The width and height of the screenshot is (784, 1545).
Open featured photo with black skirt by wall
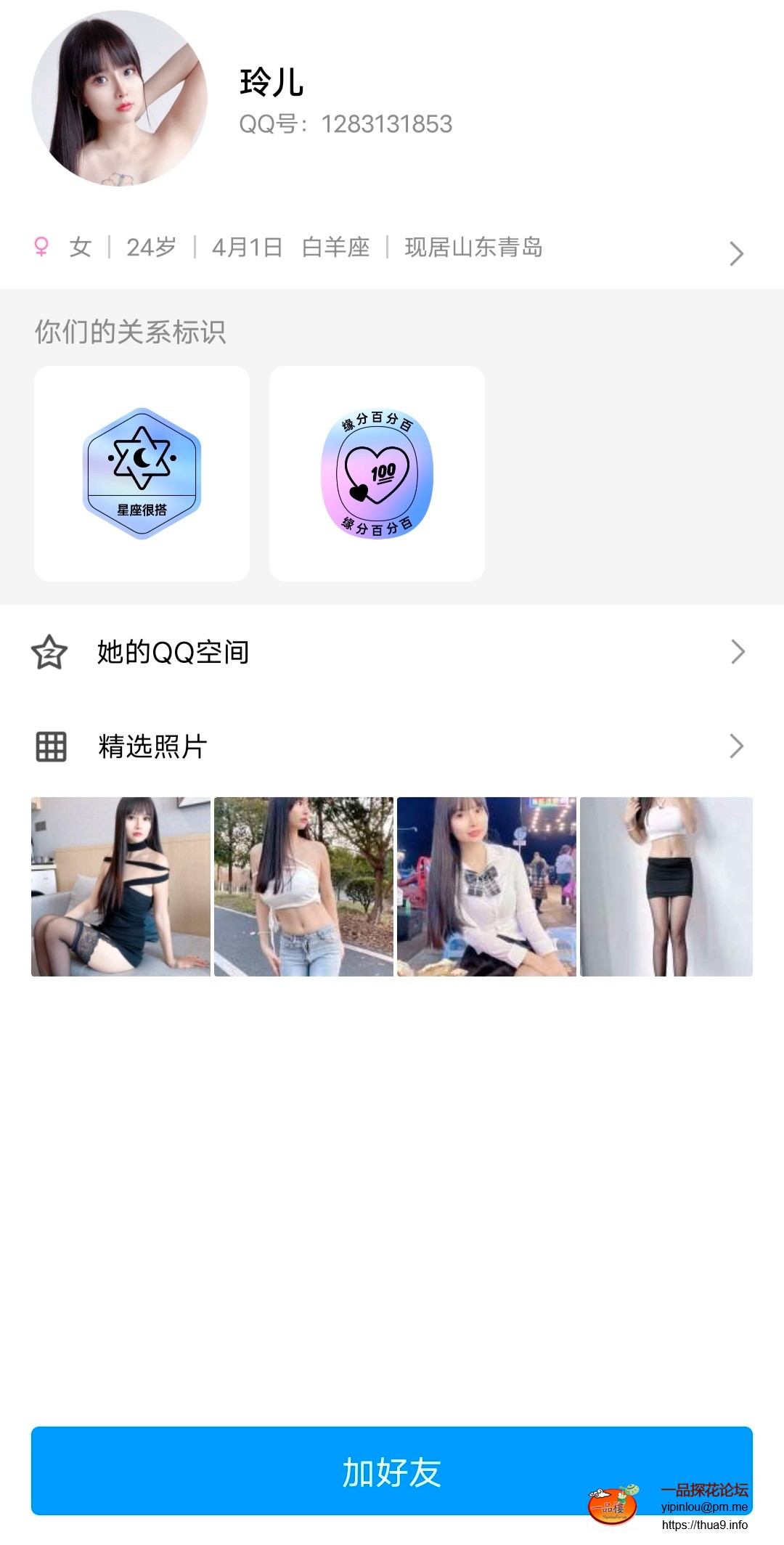coord(666,886)
